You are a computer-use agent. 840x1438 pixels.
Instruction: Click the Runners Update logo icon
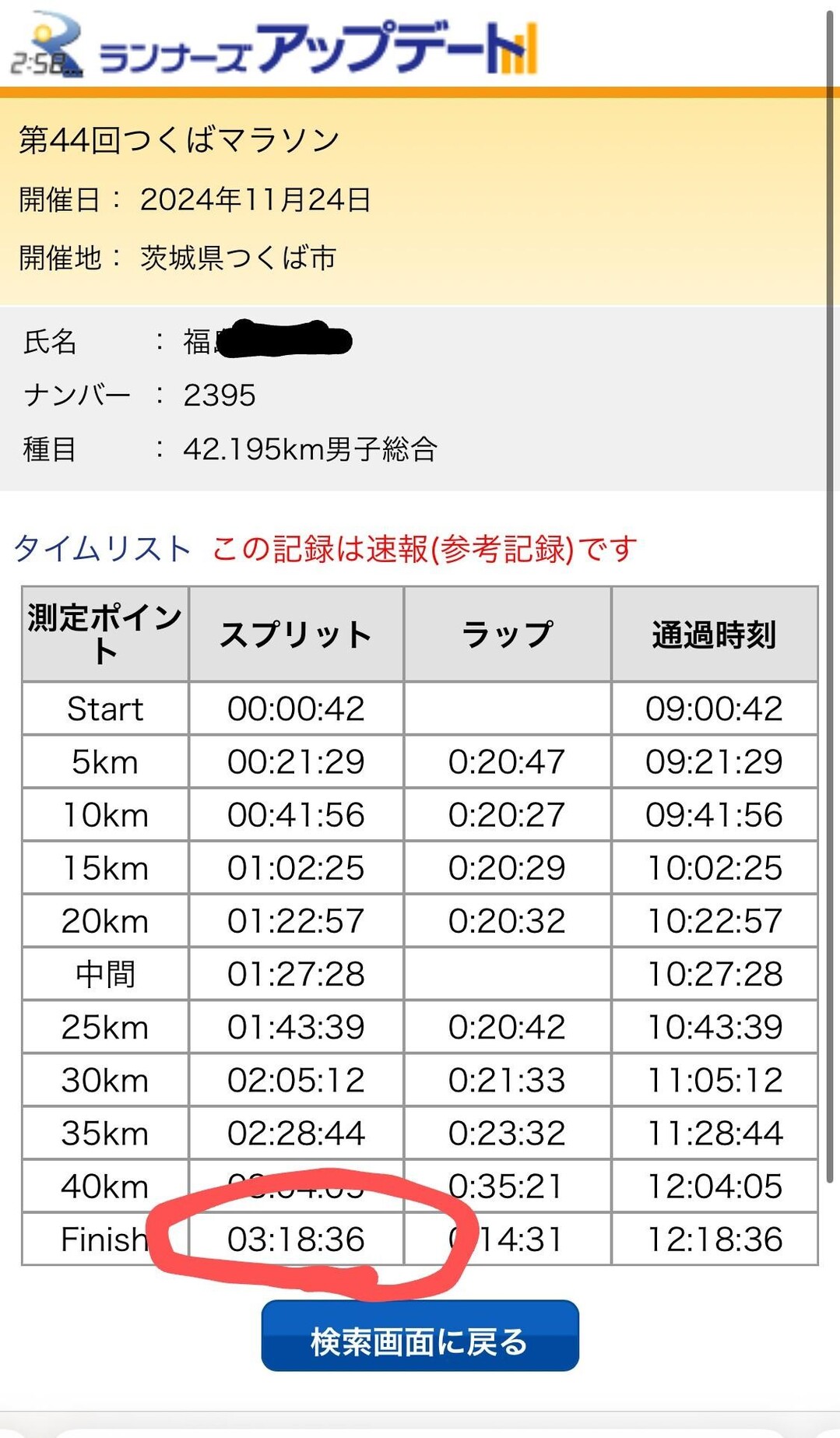pos(47,43)
